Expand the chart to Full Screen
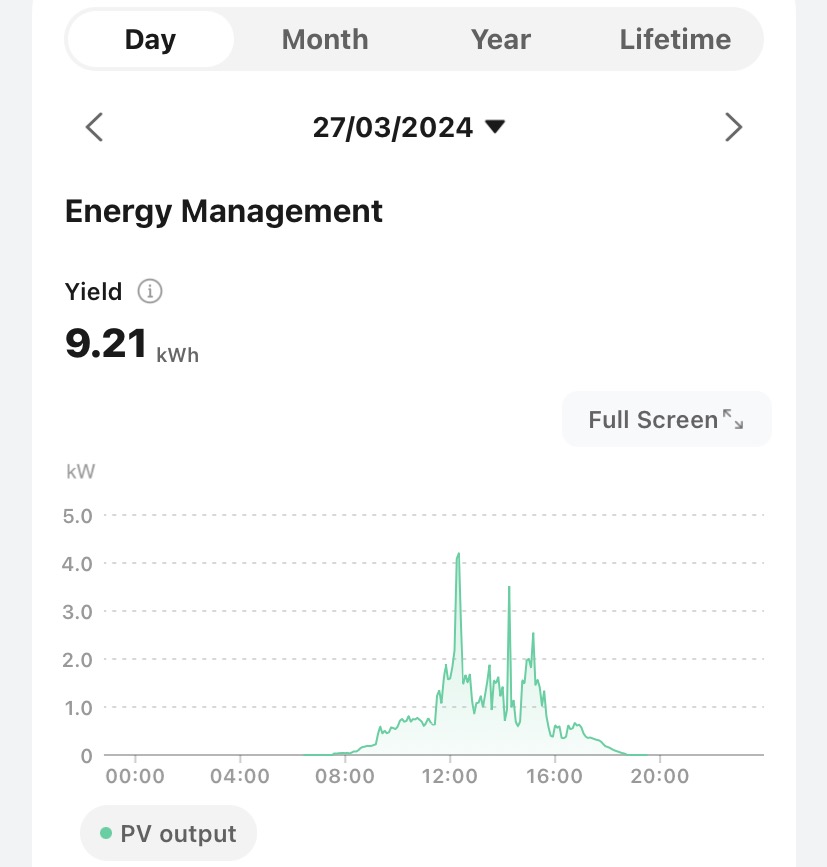827x867 pixels. [x=666, y=419]
